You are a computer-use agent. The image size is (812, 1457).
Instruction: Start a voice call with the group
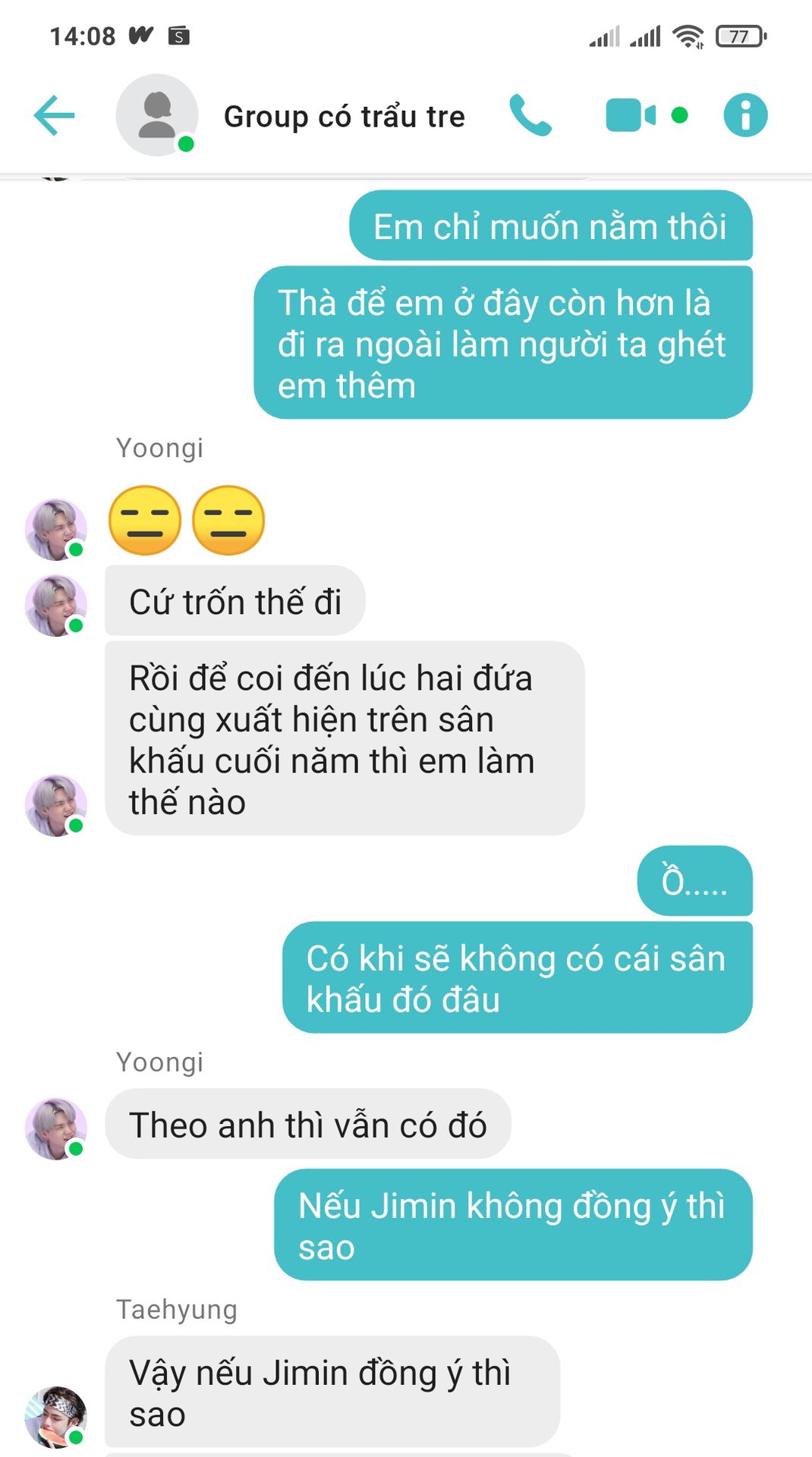530,115
